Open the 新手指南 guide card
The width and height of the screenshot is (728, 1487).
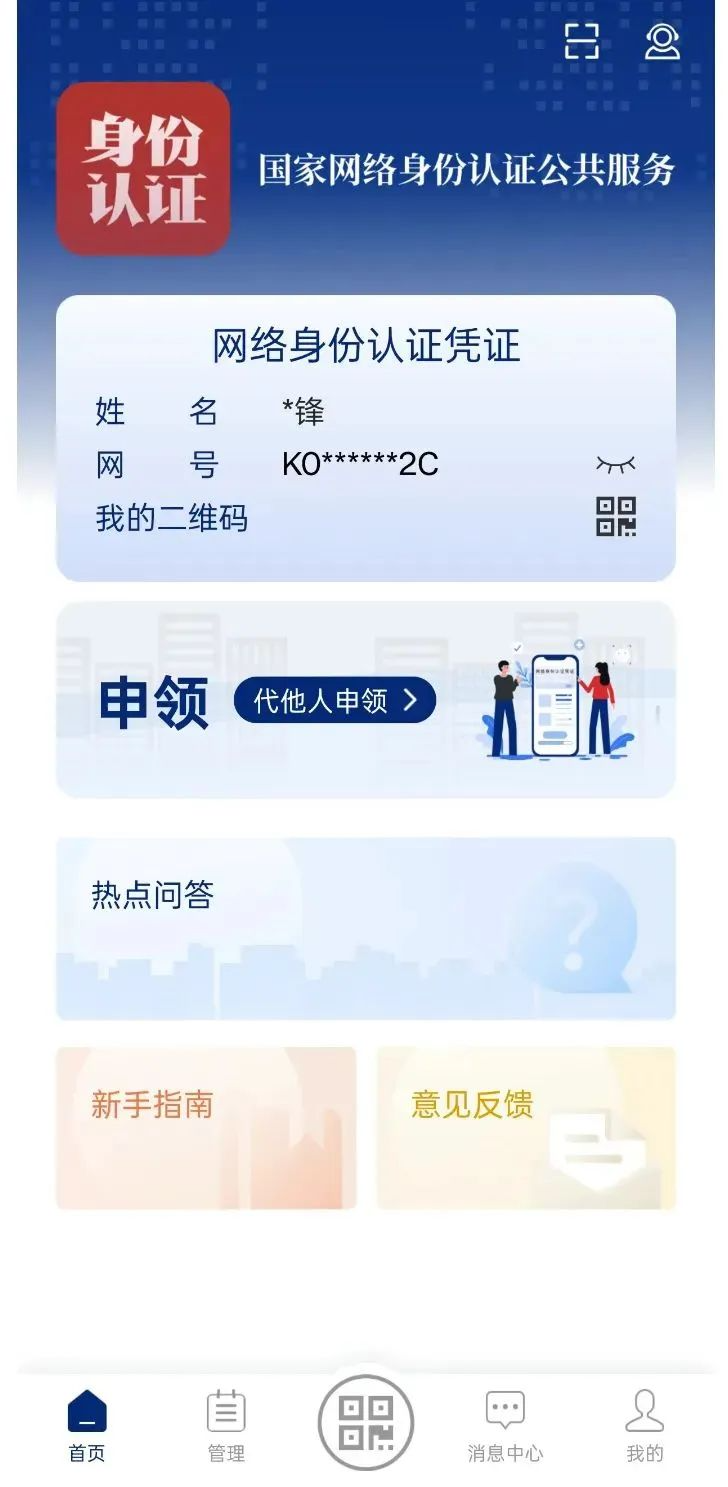[206, 1128]
